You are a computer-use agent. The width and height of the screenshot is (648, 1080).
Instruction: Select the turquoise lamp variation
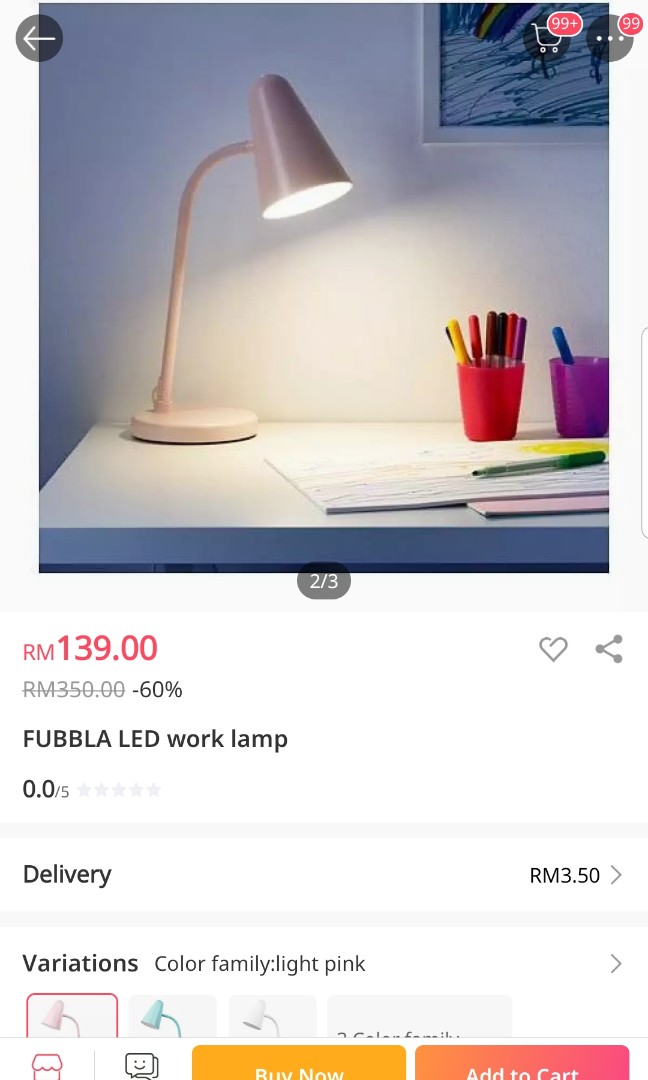(172, 1016)
